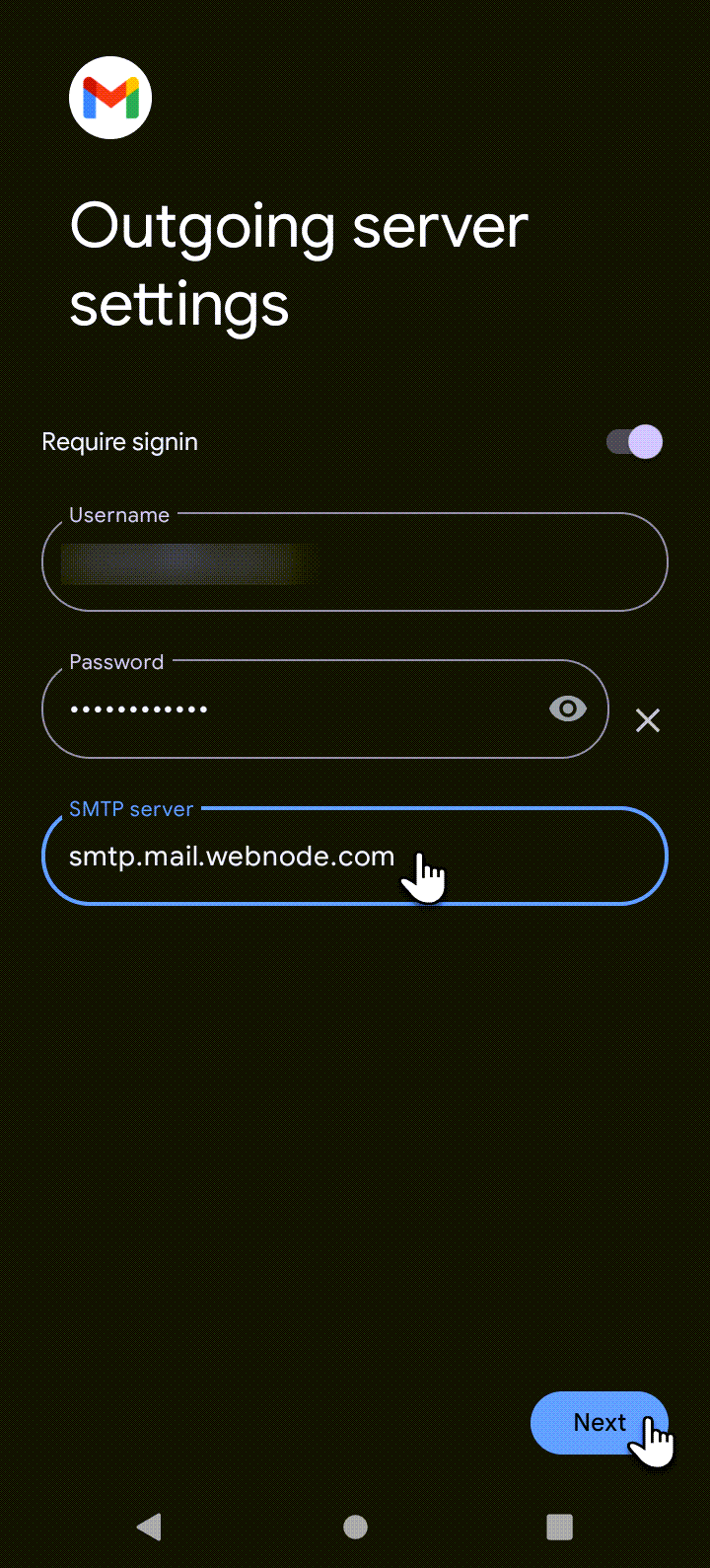Screen dimensions: 710x1568
Task: Toggle the Require signin switch
Action: click(634, 442)
